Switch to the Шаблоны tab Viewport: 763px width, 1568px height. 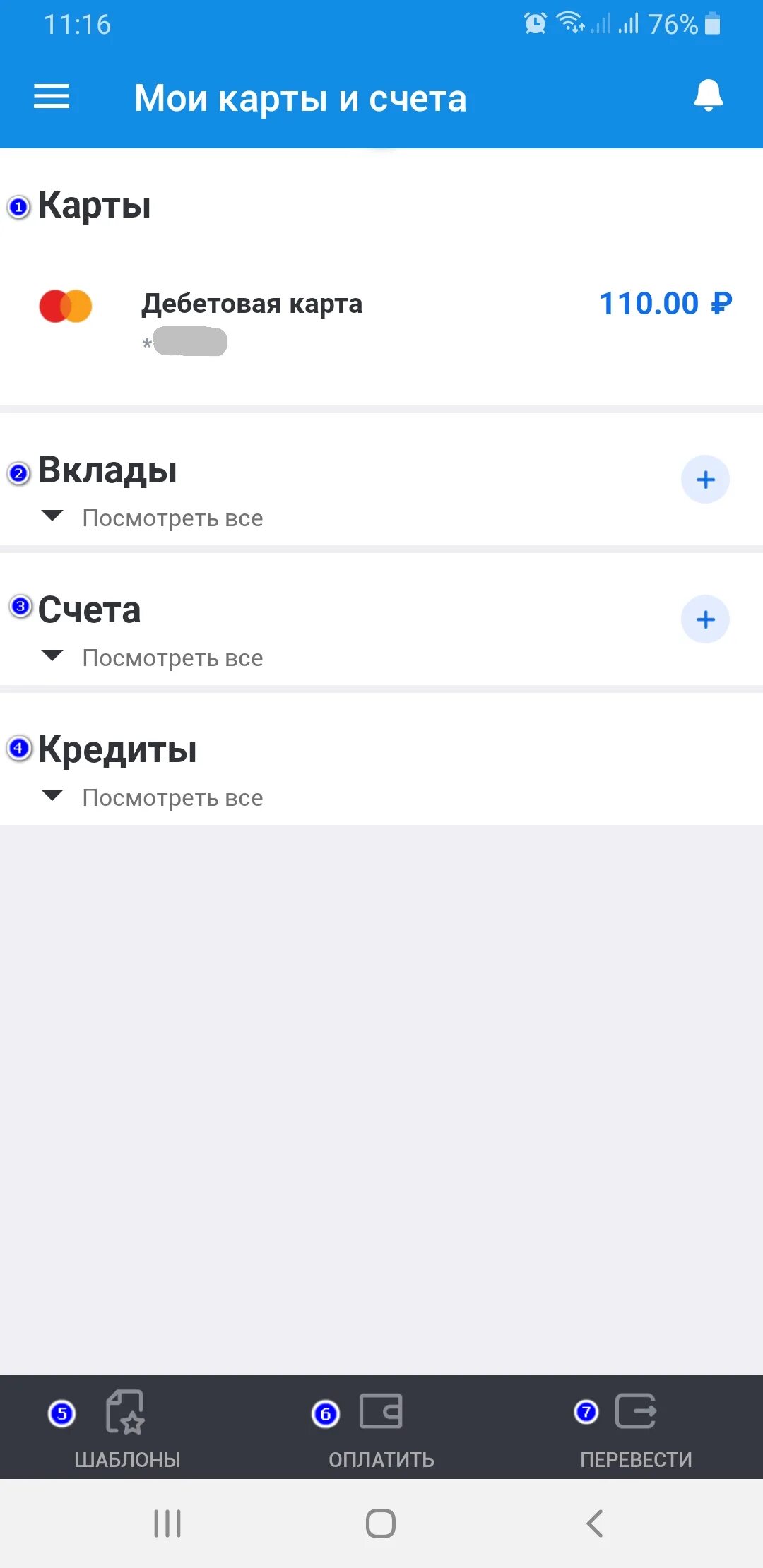[127, 1428]
